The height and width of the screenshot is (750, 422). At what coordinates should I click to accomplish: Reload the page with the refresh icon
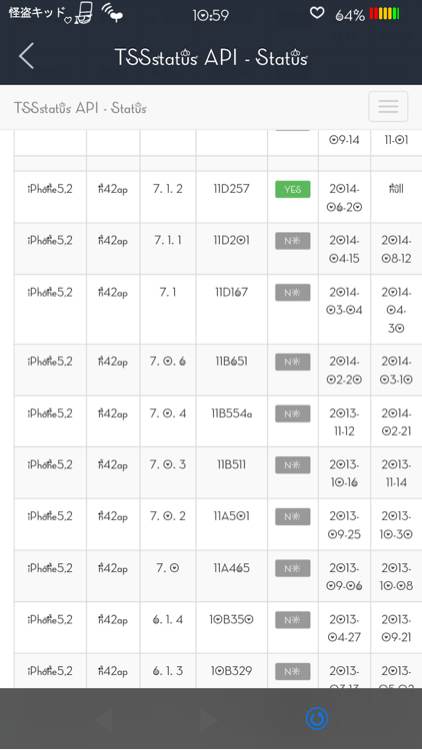point(317,718)
